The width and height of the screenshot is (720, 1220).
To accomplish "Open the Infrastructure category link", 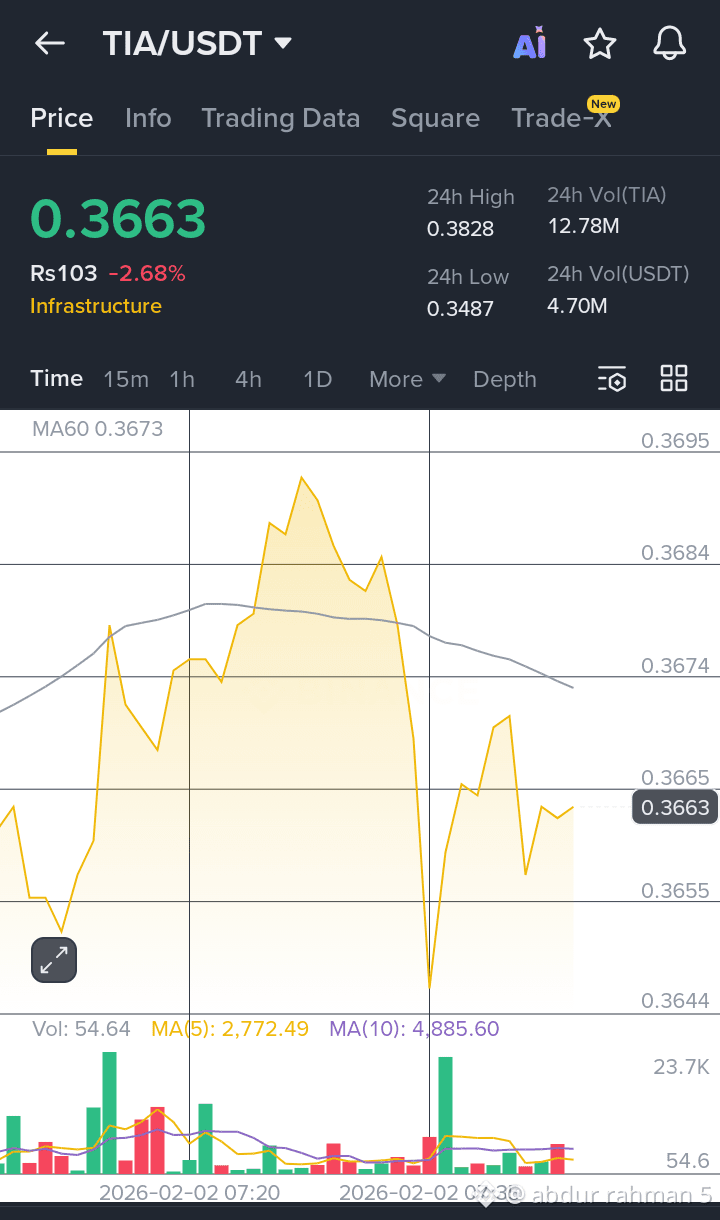I will 96,306.
